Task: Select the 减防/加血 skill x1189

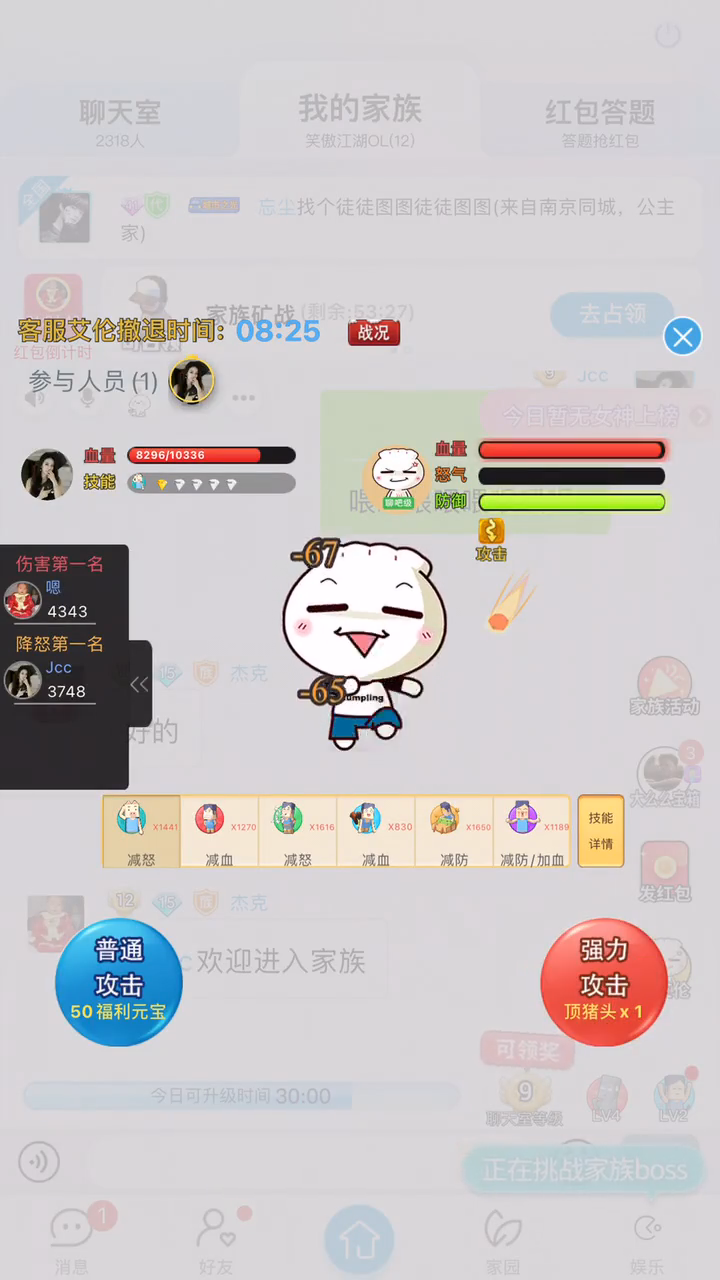Action: 532,831
